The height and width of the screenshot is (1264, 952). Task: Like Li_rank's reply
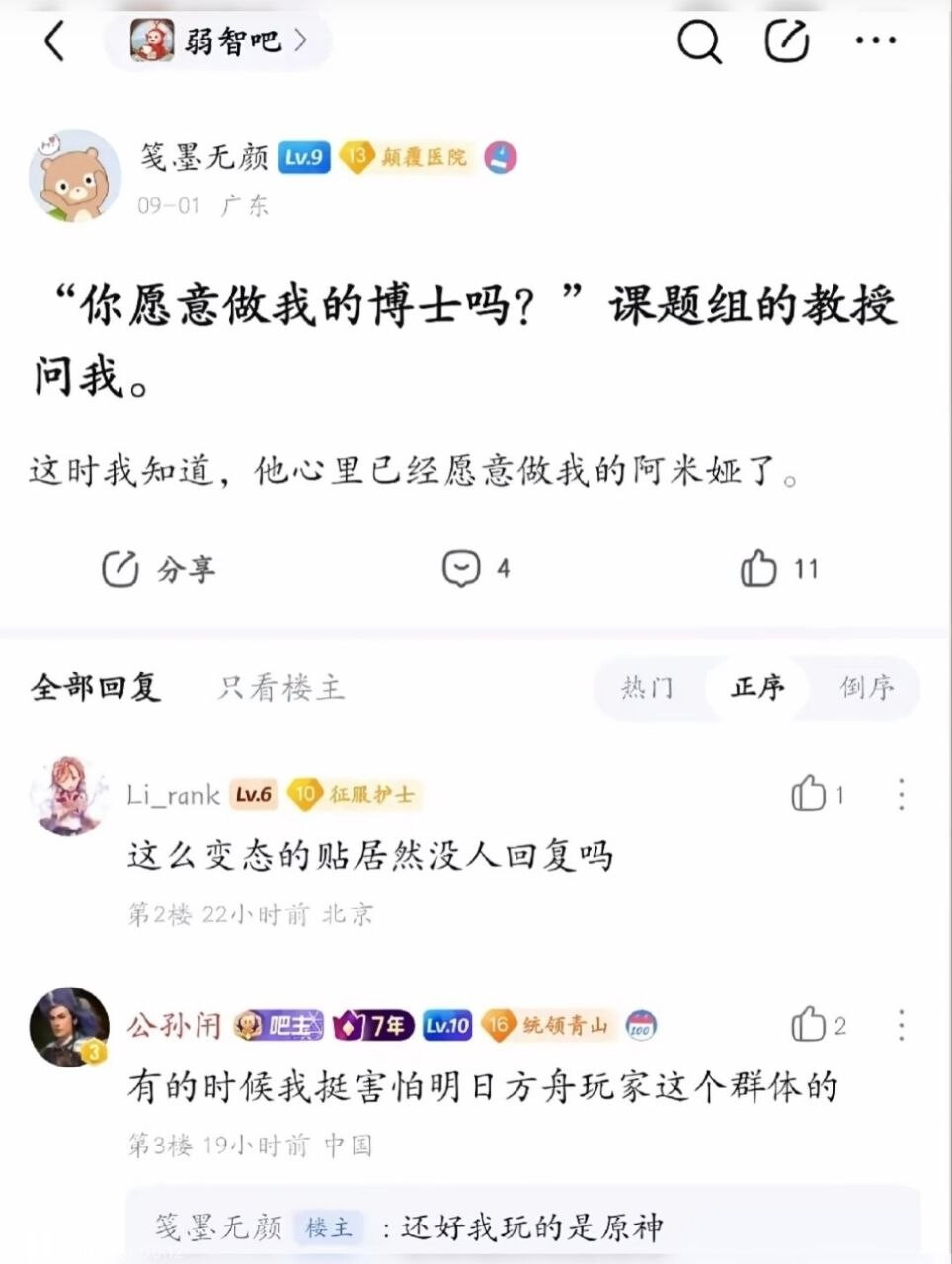point(818,794)
